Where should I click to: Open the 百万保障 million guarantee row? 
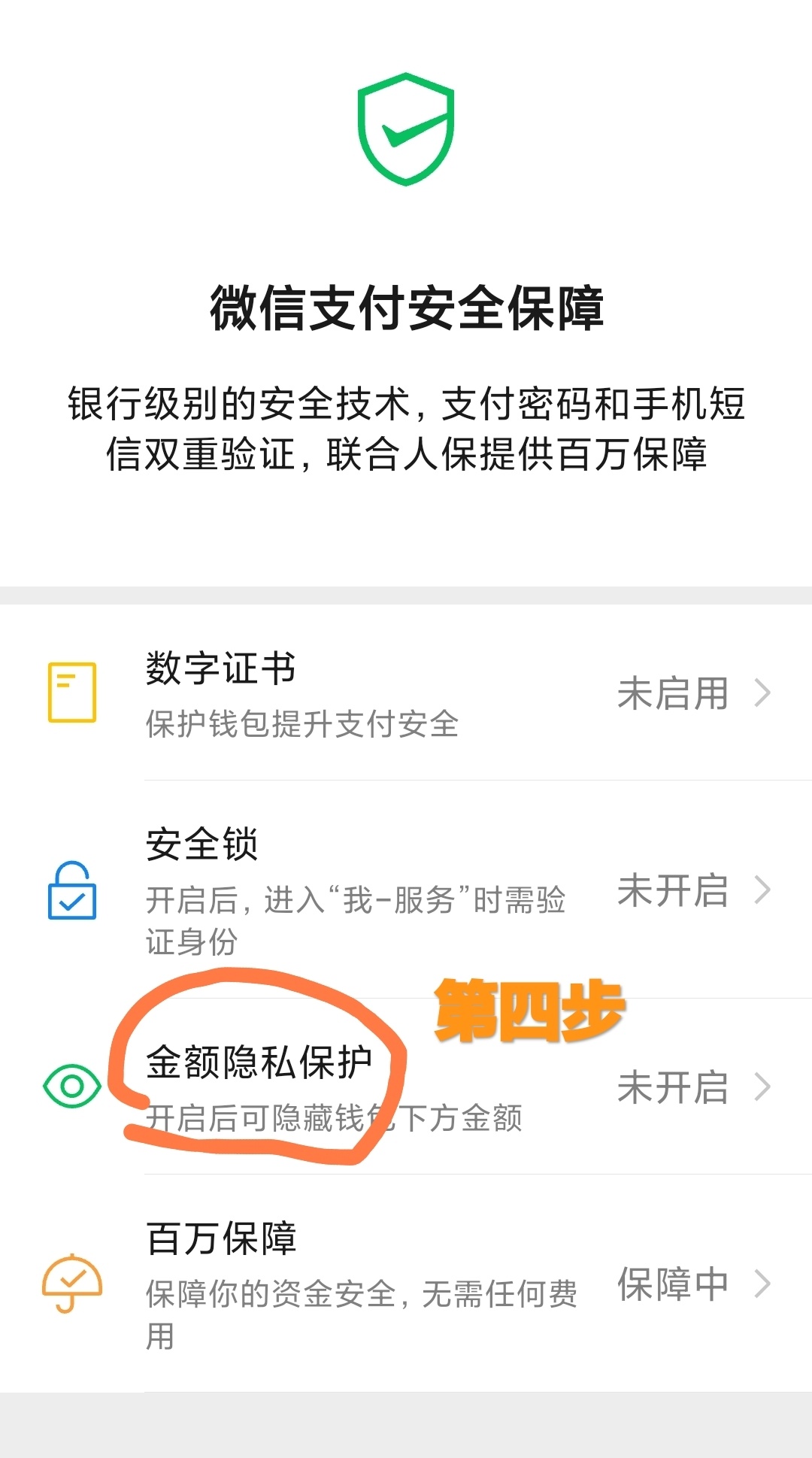406,1284
